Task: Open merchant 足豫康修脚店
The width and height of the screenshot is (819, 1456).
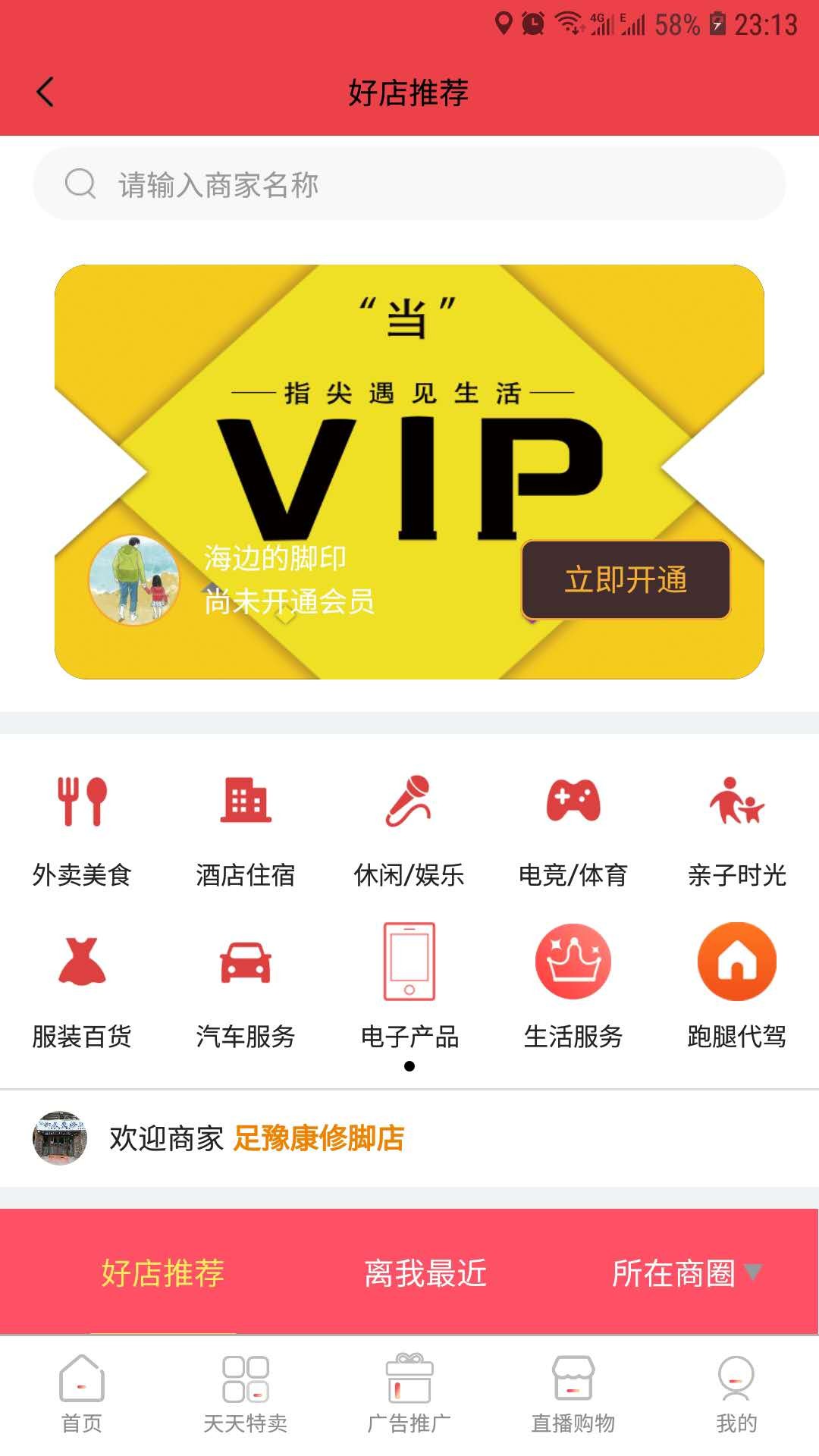Action: point(318,1138)
